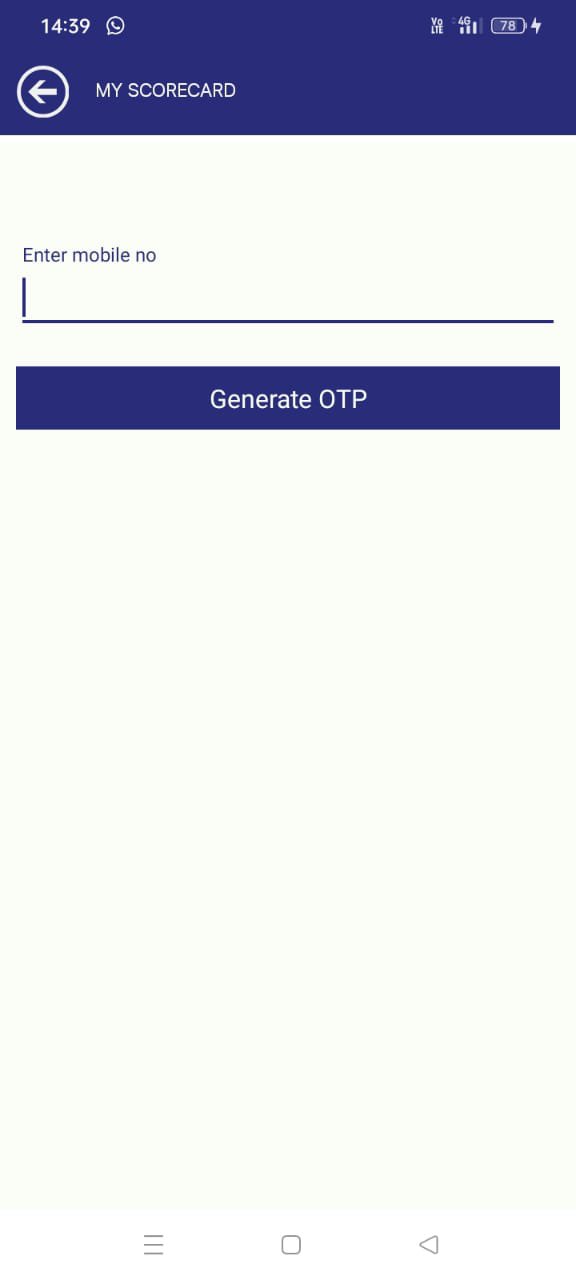Go to the home screen via the navigation bar
Image resolution: width=576 pixels, height=1280 pixels.
coord(291,1244)
